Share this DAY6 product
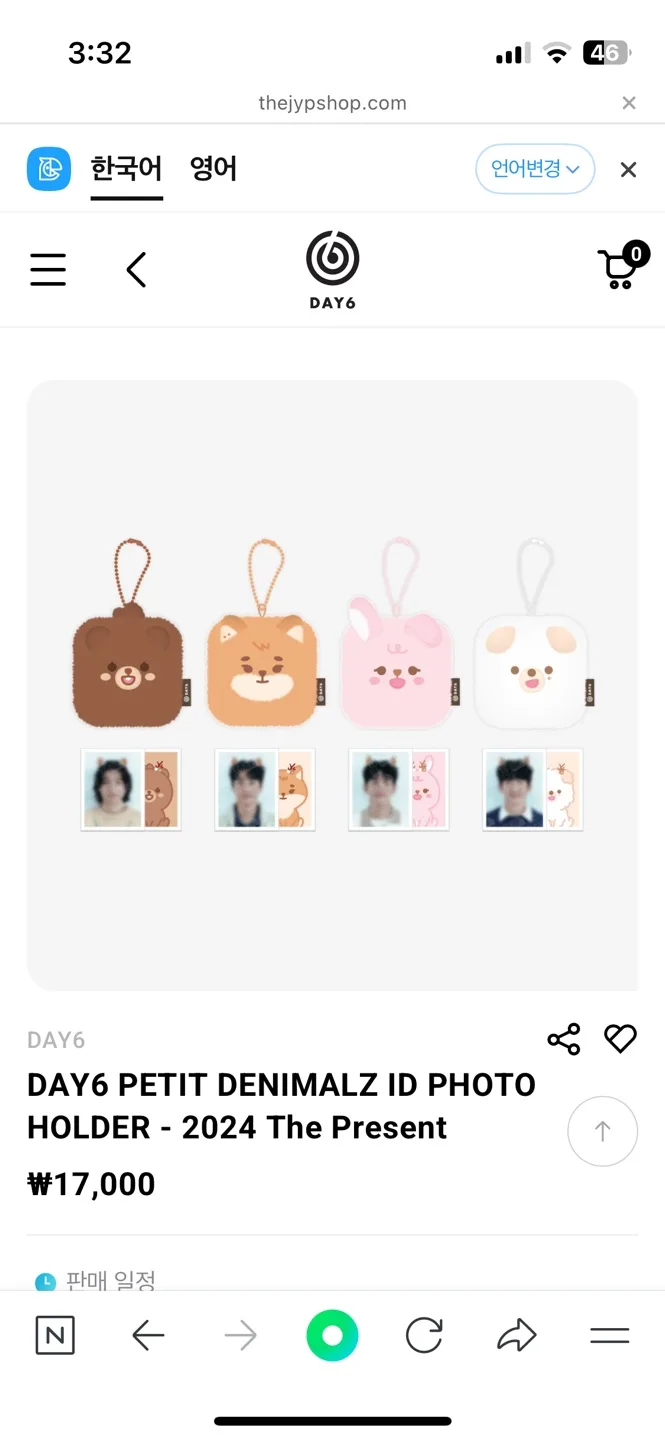665x1440 pixels. coord(564,1040)
